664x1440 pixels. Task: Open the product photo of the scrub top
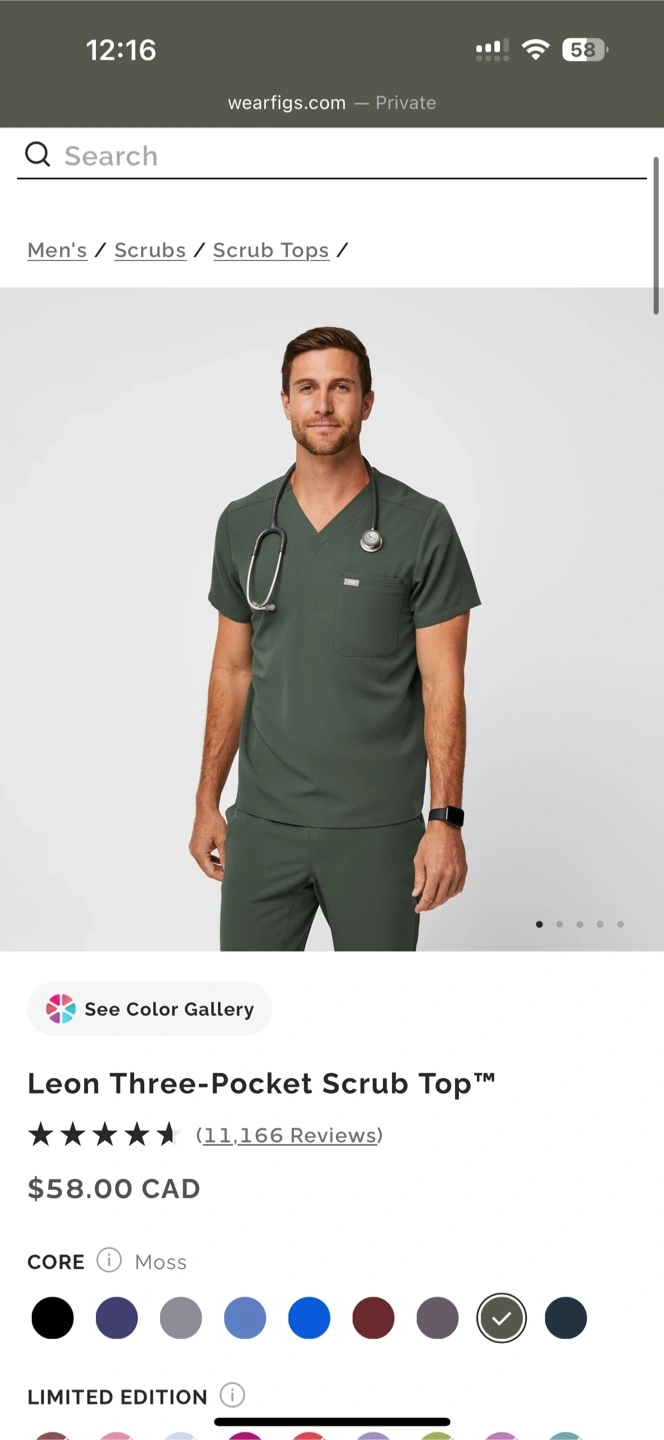pos(332,620)
